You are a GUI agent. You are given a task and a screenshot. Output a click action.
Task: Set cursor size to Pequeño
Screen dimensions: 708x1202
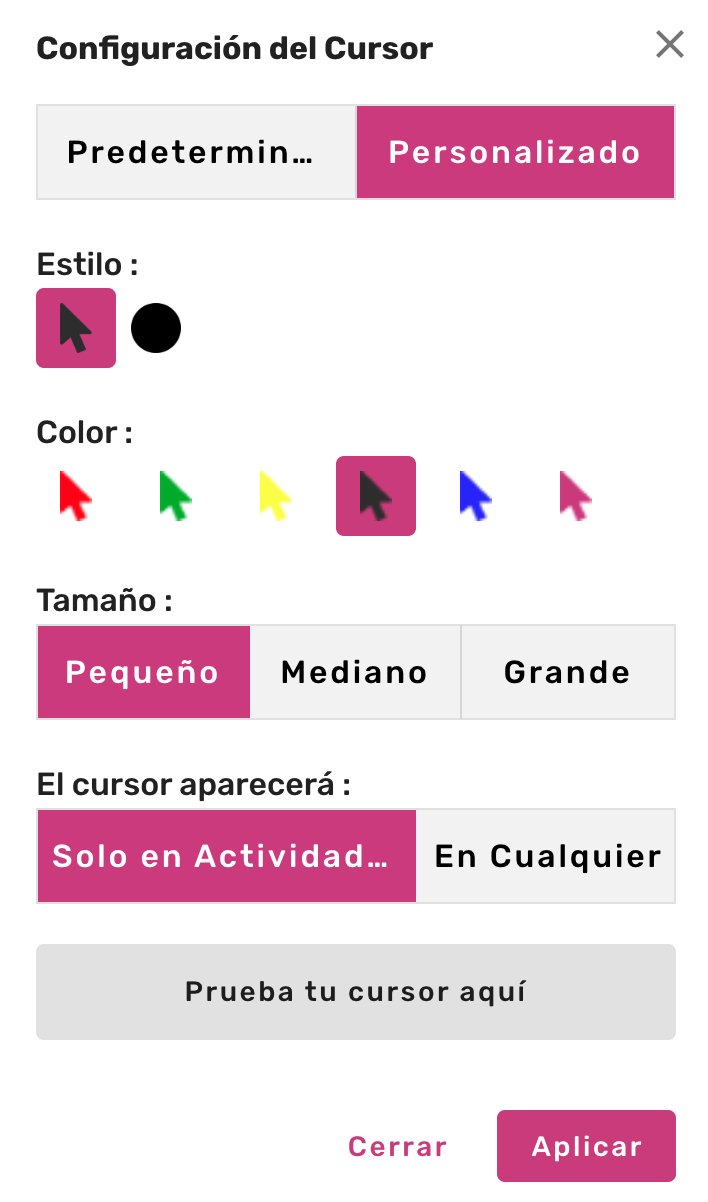pos(143,672)
